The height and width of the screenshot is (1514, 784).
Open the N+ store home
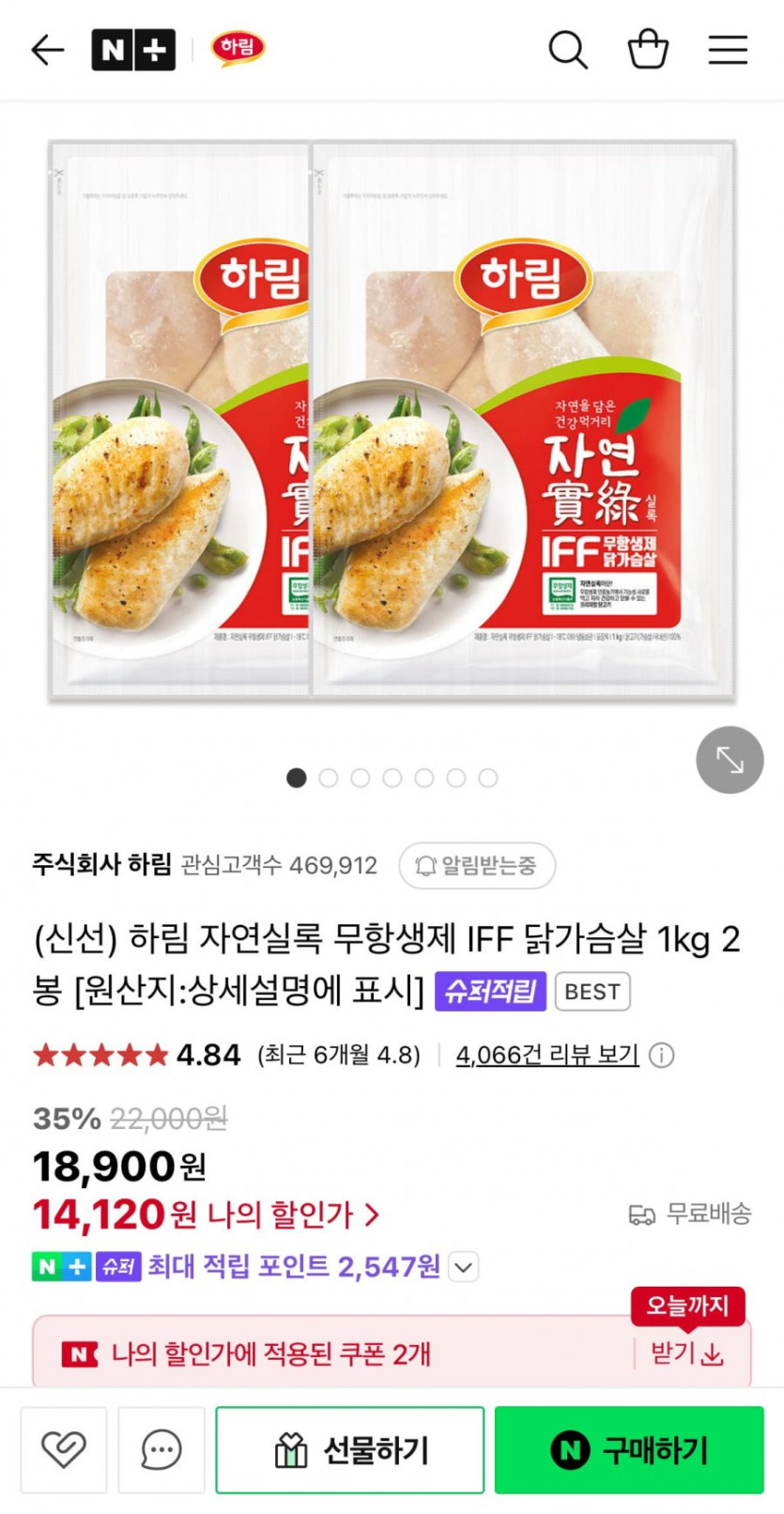coord(132,50)
